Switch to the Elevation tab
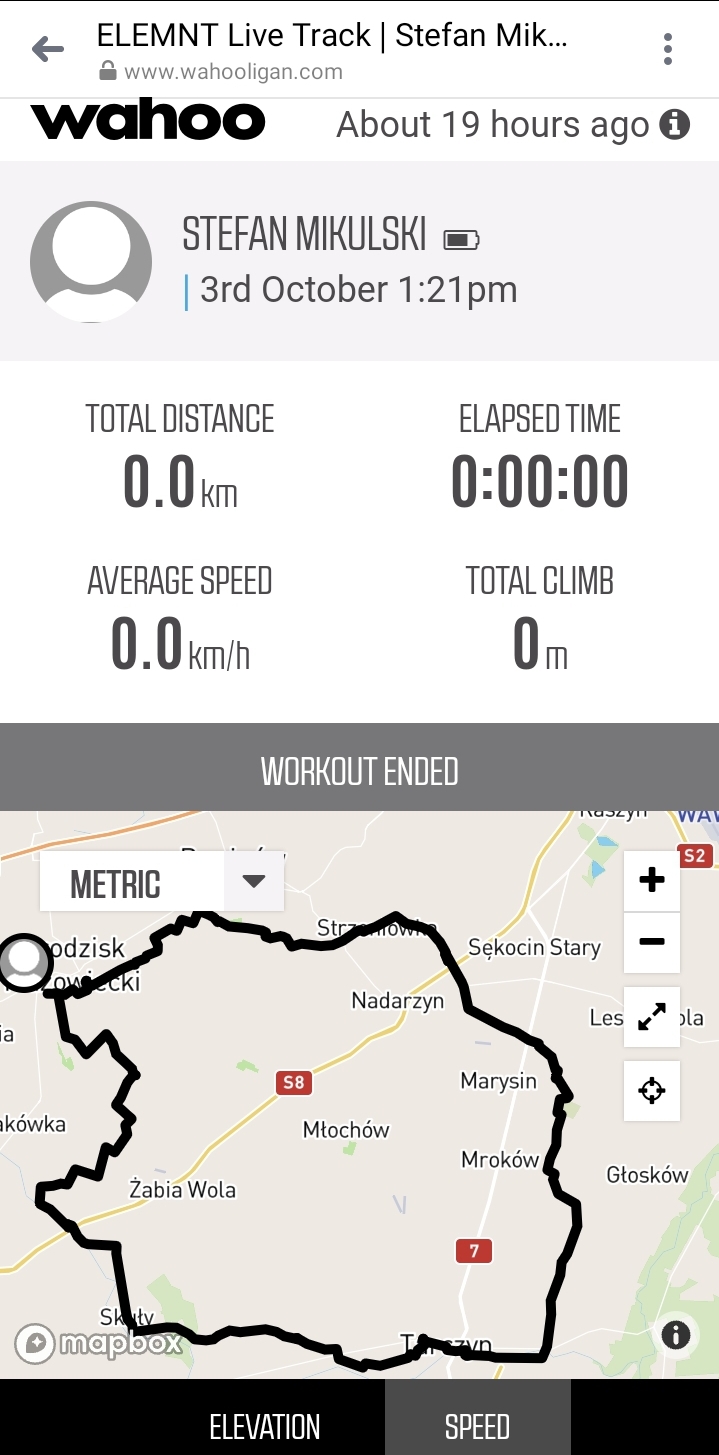The height and width of the screenshot is (1455, 719). (x=265, y=1426)
